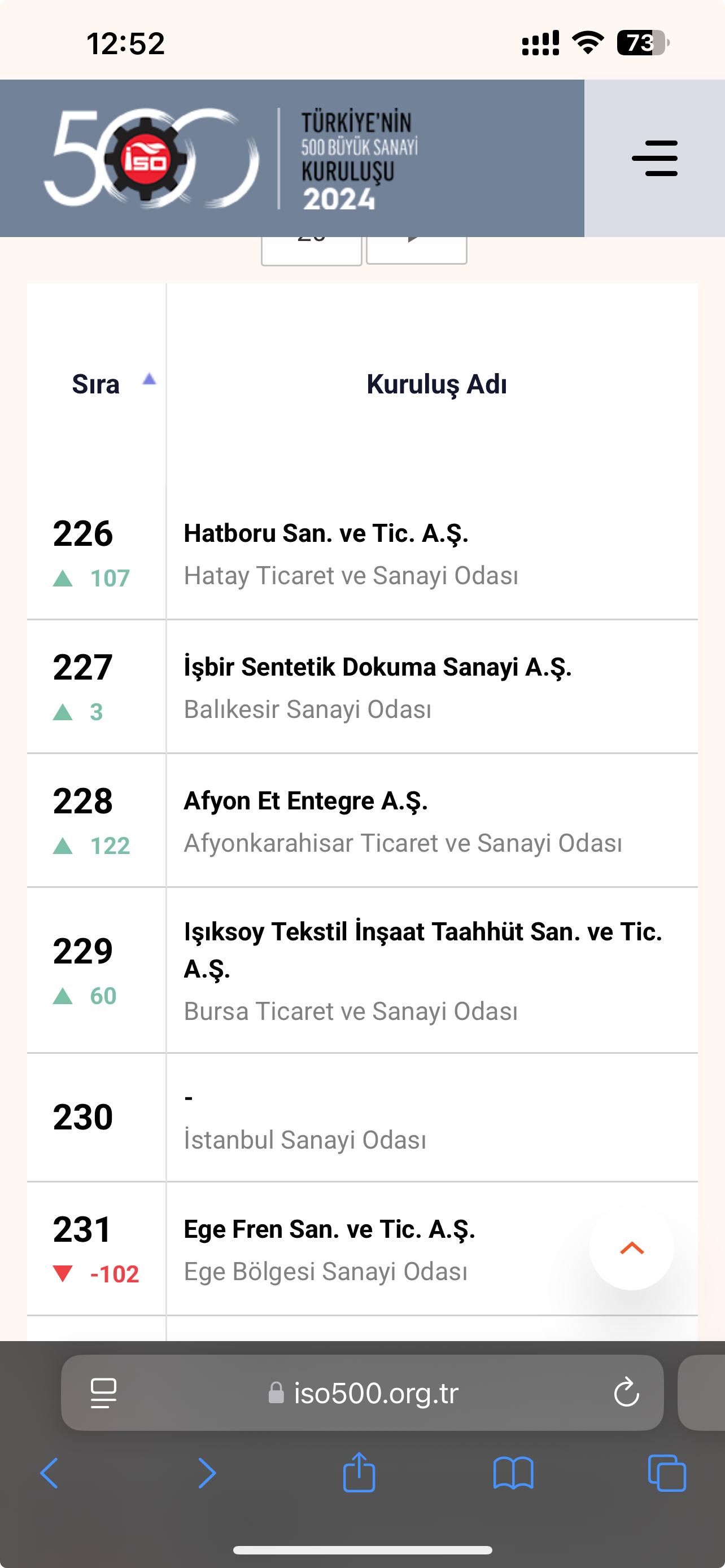Open the Hatboru San. ve Tic. A.Ş. row
725x1568 pixels.
(326, 533)
